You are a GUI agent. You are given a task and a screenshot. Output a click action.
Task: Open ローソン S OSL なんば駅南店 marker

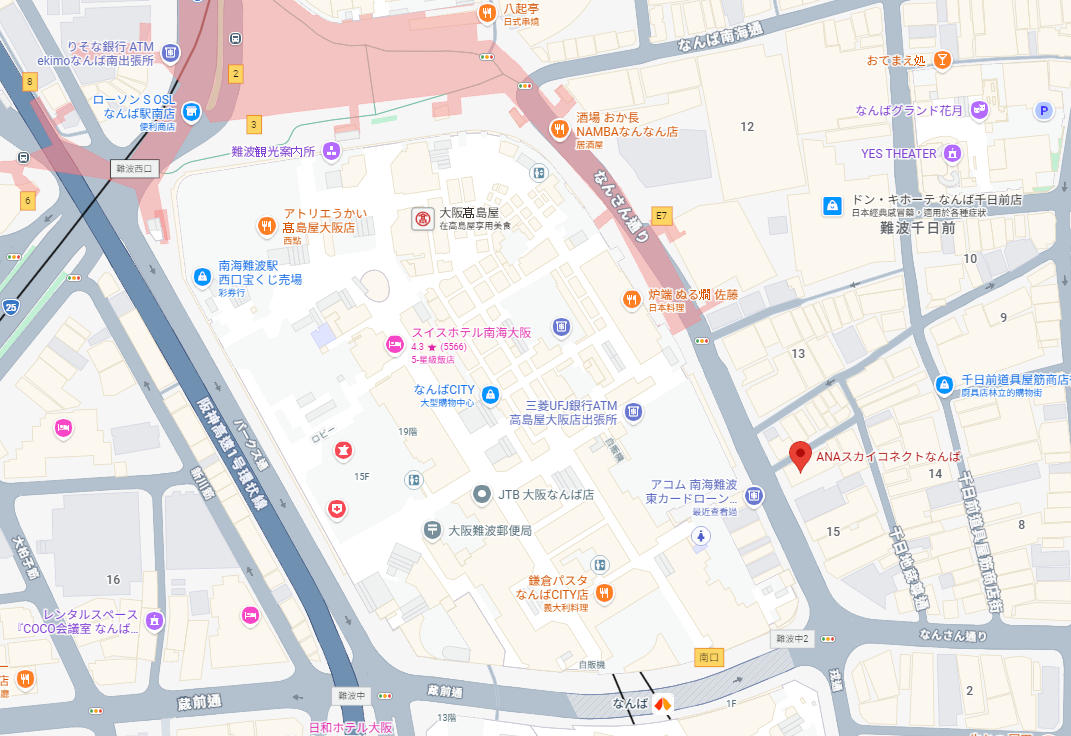(x=193, y=111)
